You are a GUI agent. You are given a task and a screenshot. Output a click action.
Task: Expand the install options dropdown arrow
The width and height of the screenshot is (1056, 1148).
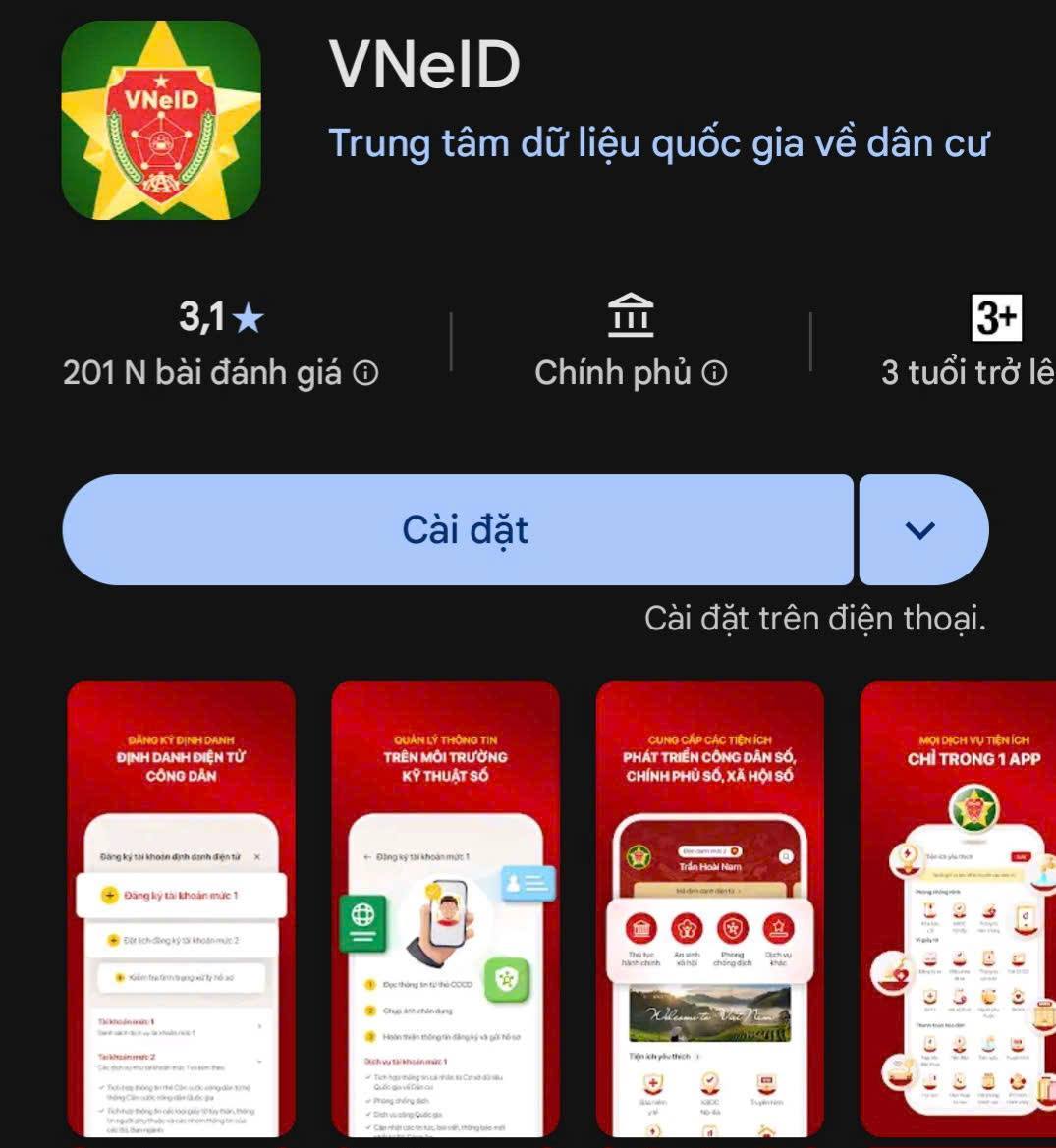[920, 530]
